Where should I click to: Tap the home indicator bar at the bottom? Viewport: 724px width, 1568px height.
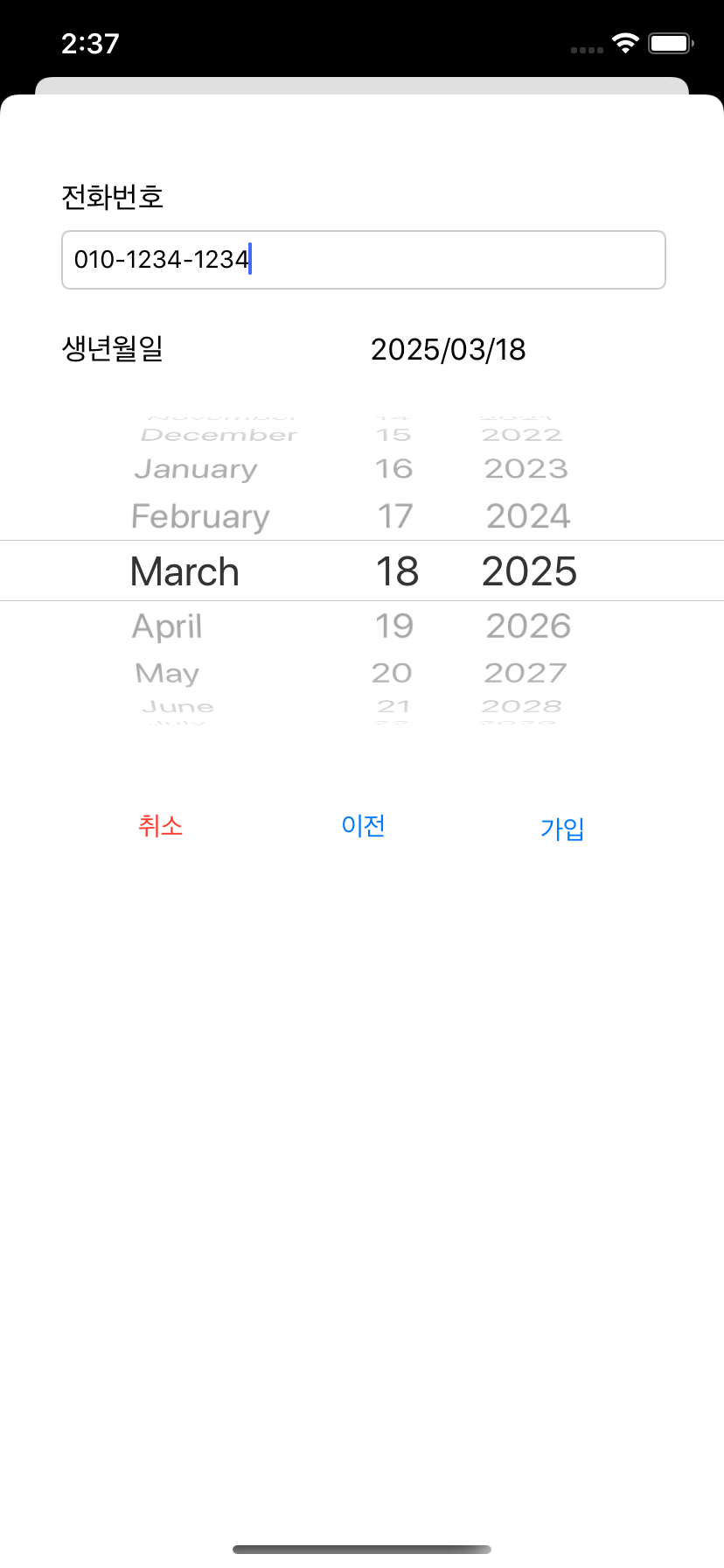362,1549
